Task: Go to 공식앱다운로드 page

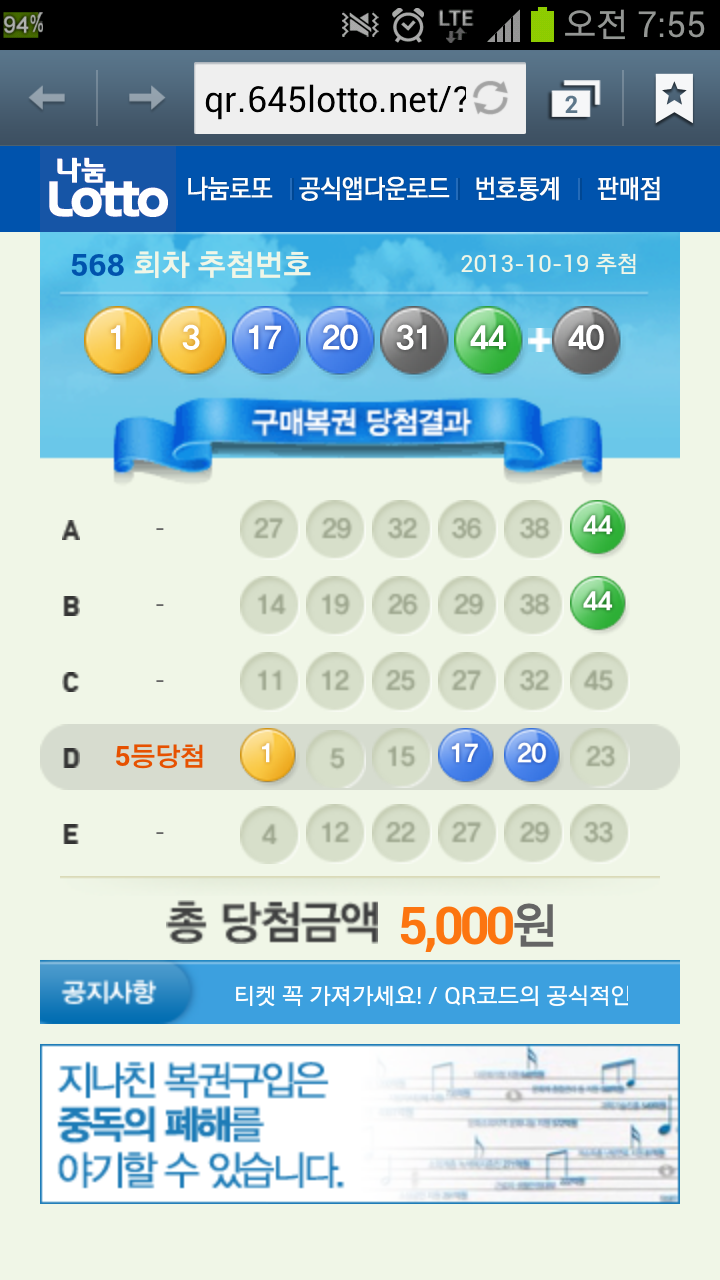Action: coord(374,189)
